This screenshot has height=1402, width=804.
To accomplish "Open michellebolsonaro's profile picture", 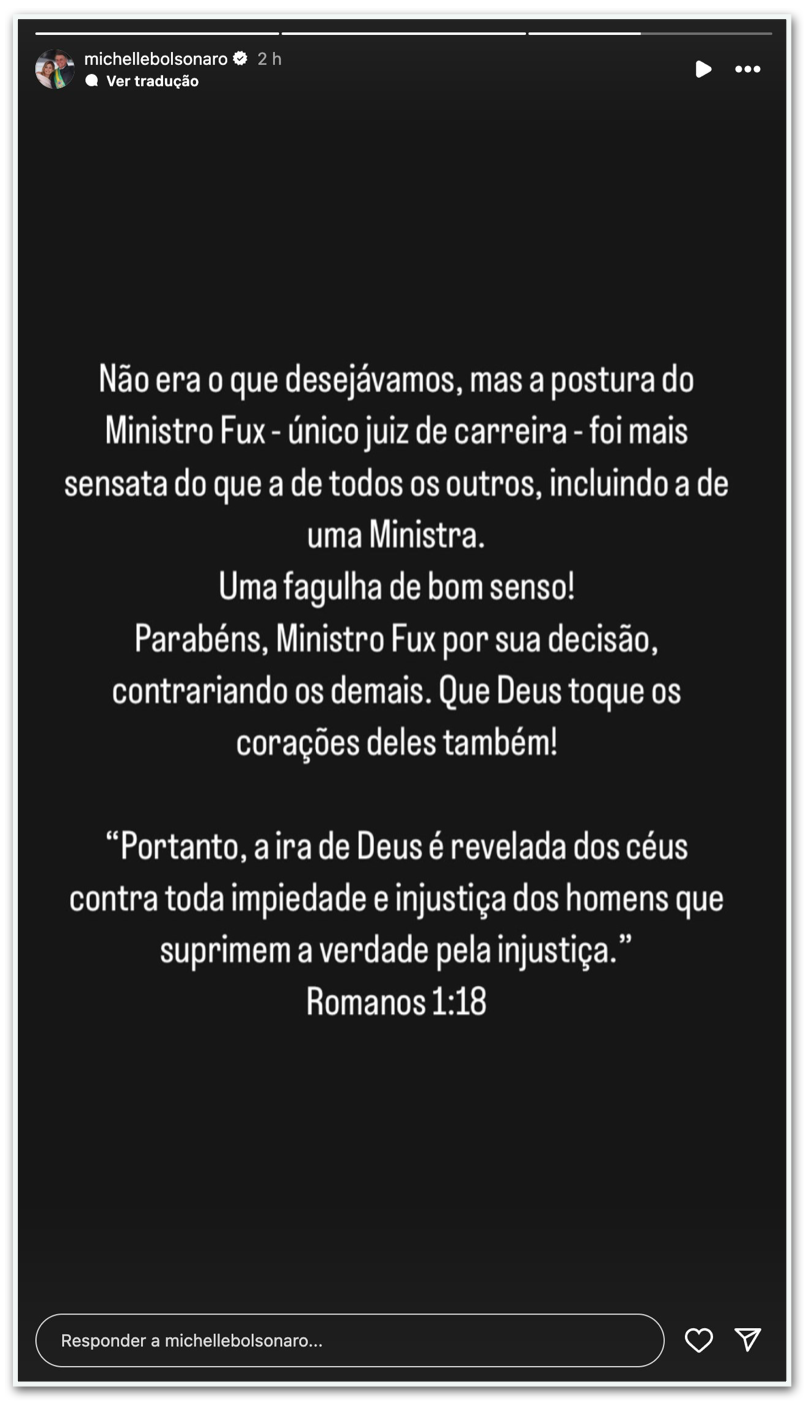I will pos(55,69).
